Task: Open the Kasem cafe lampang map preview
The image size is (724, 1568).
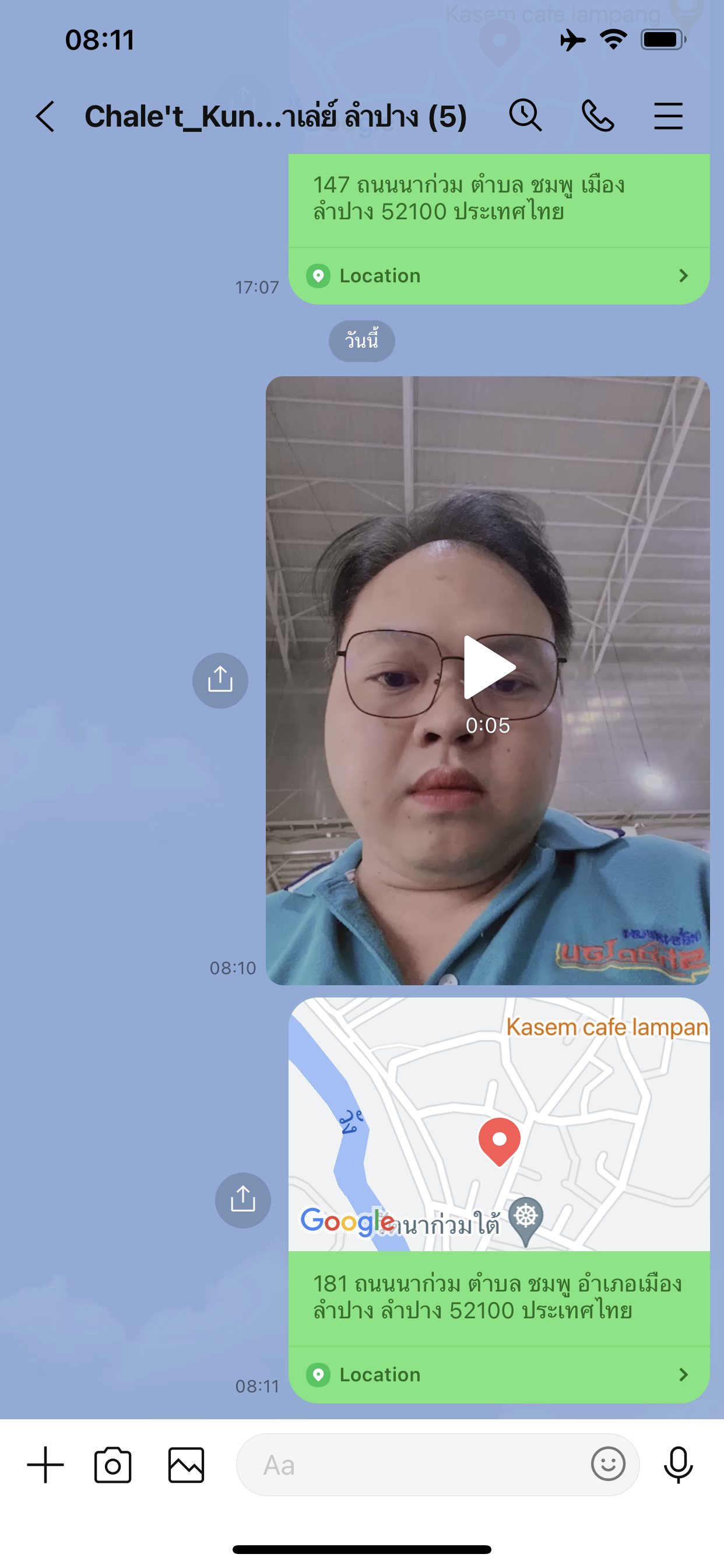Action: tap(498, 1123)
